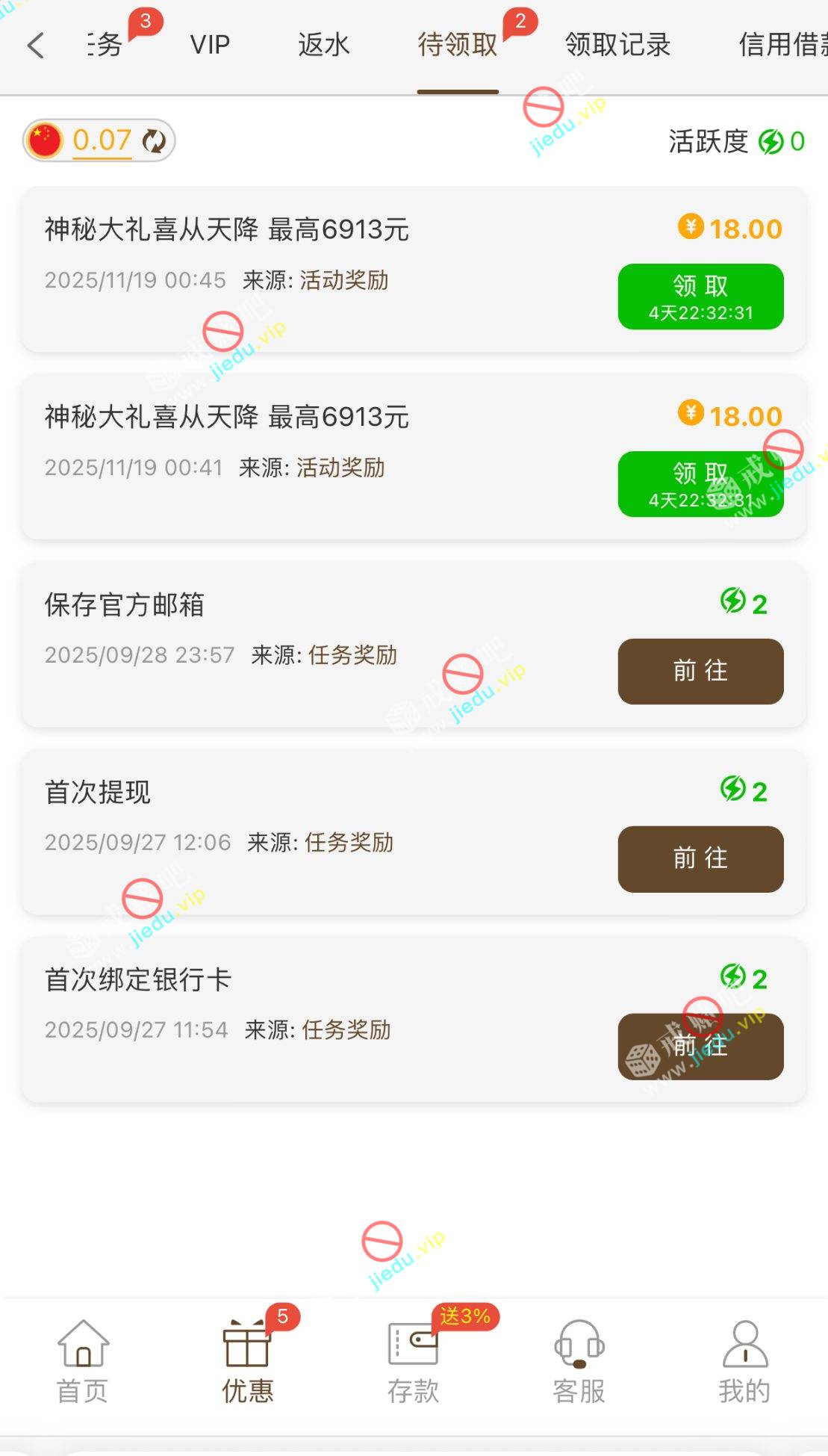Tap 前往 for 保存官方邮箱 task
This screenshot has height=1456, width=828.
(700, 671)
